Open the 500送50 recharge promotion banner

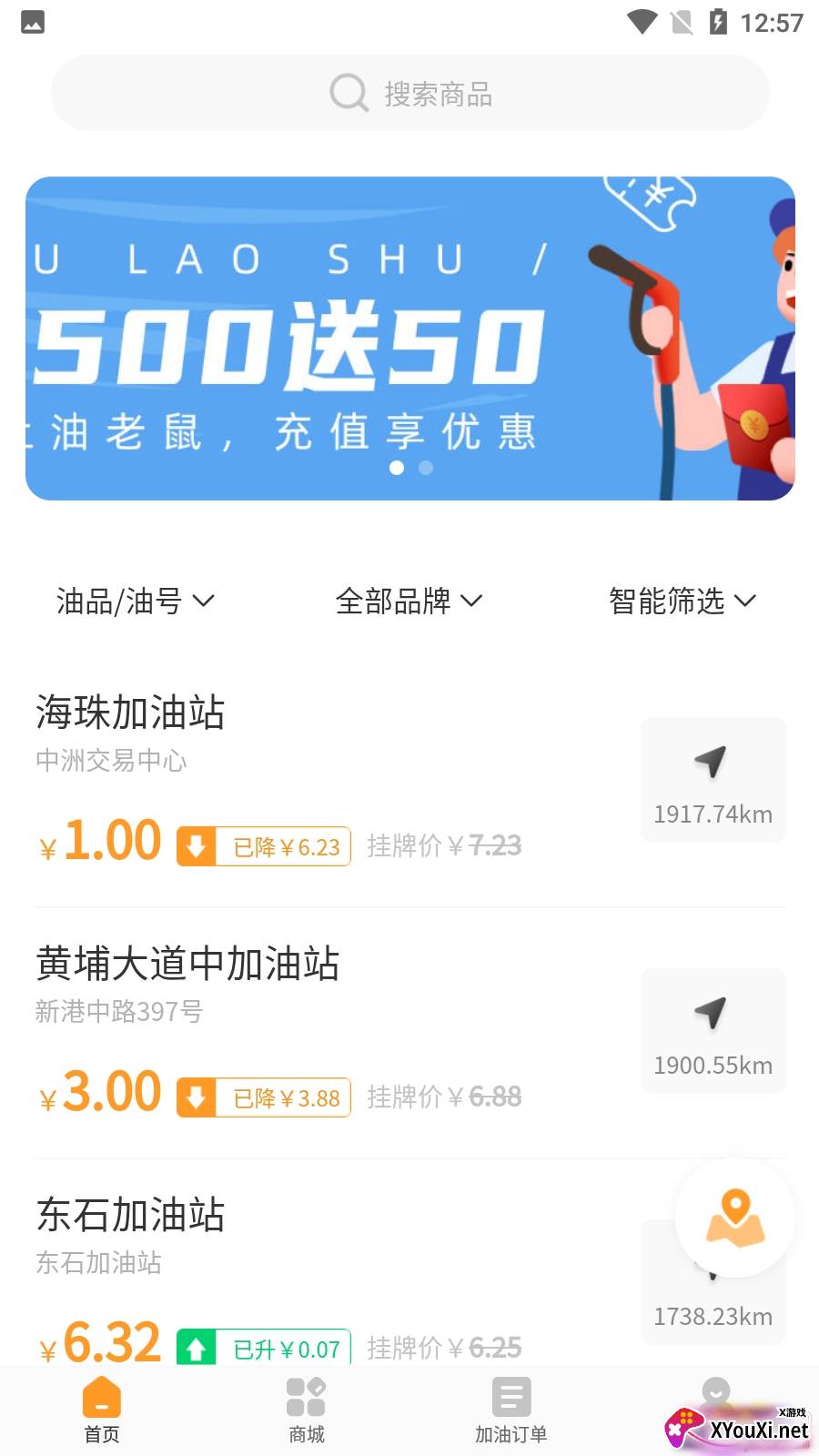pyautogui.click(x=409, y=339)
